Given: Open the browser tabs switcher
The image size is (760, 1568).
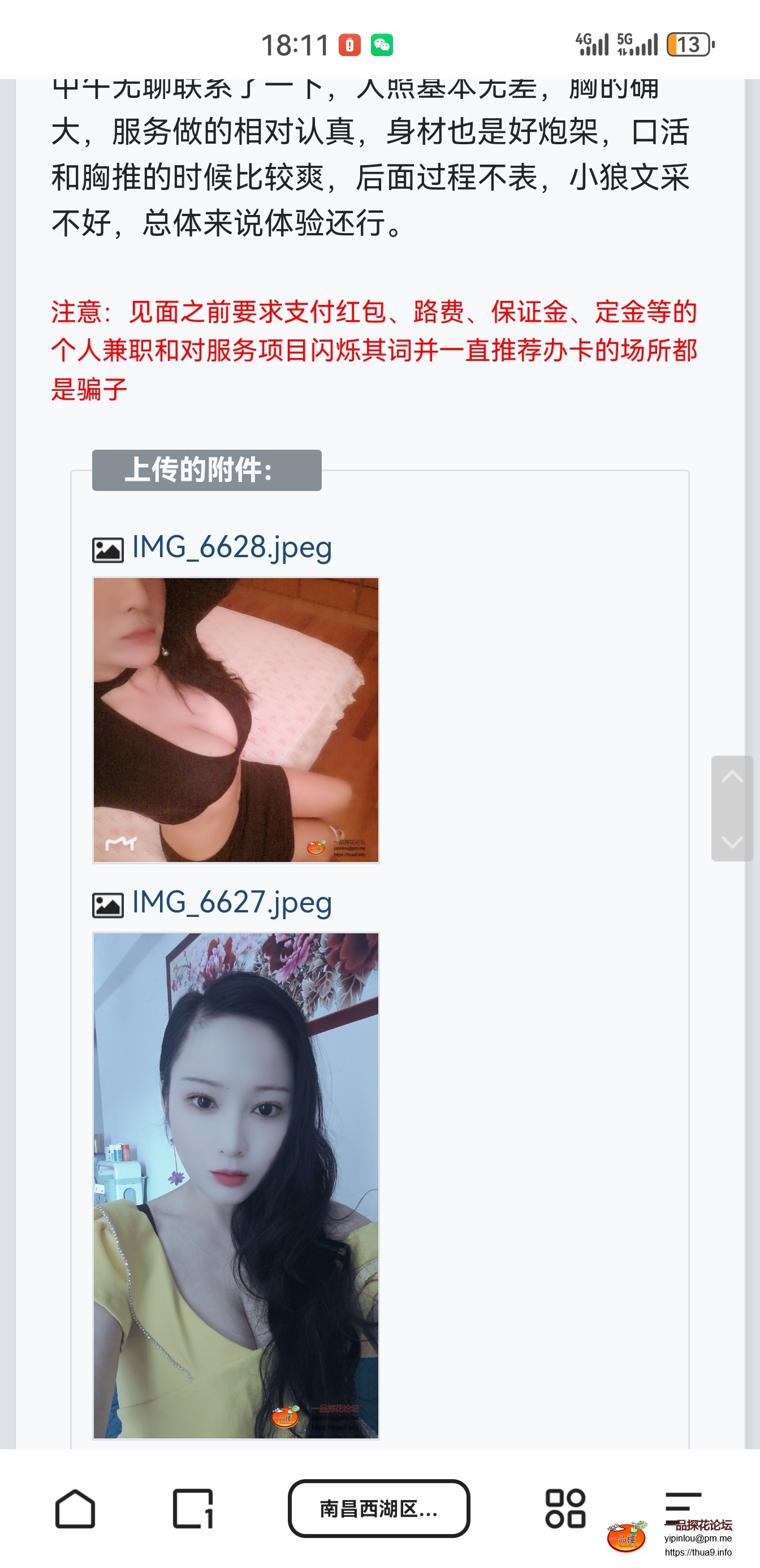Looking at the screenshot, I should 193,1509.
